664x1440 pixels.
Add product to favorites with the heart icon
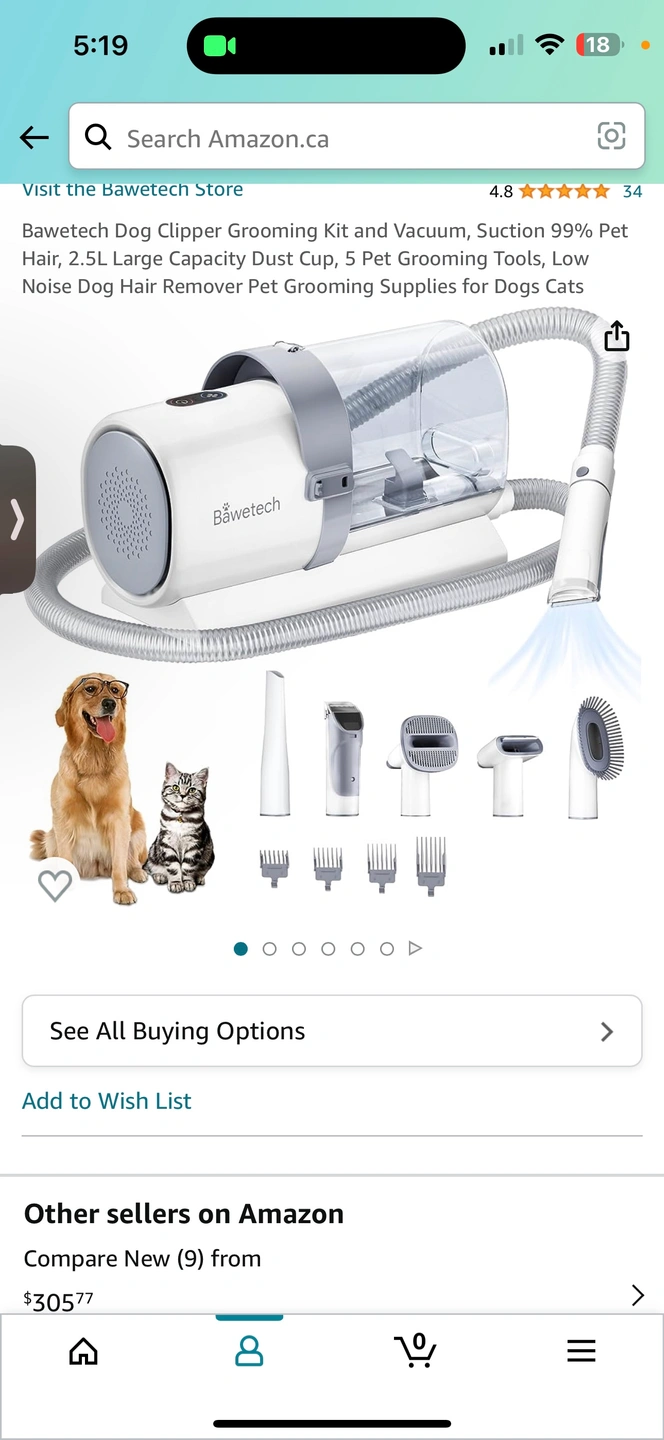(54, 884)
